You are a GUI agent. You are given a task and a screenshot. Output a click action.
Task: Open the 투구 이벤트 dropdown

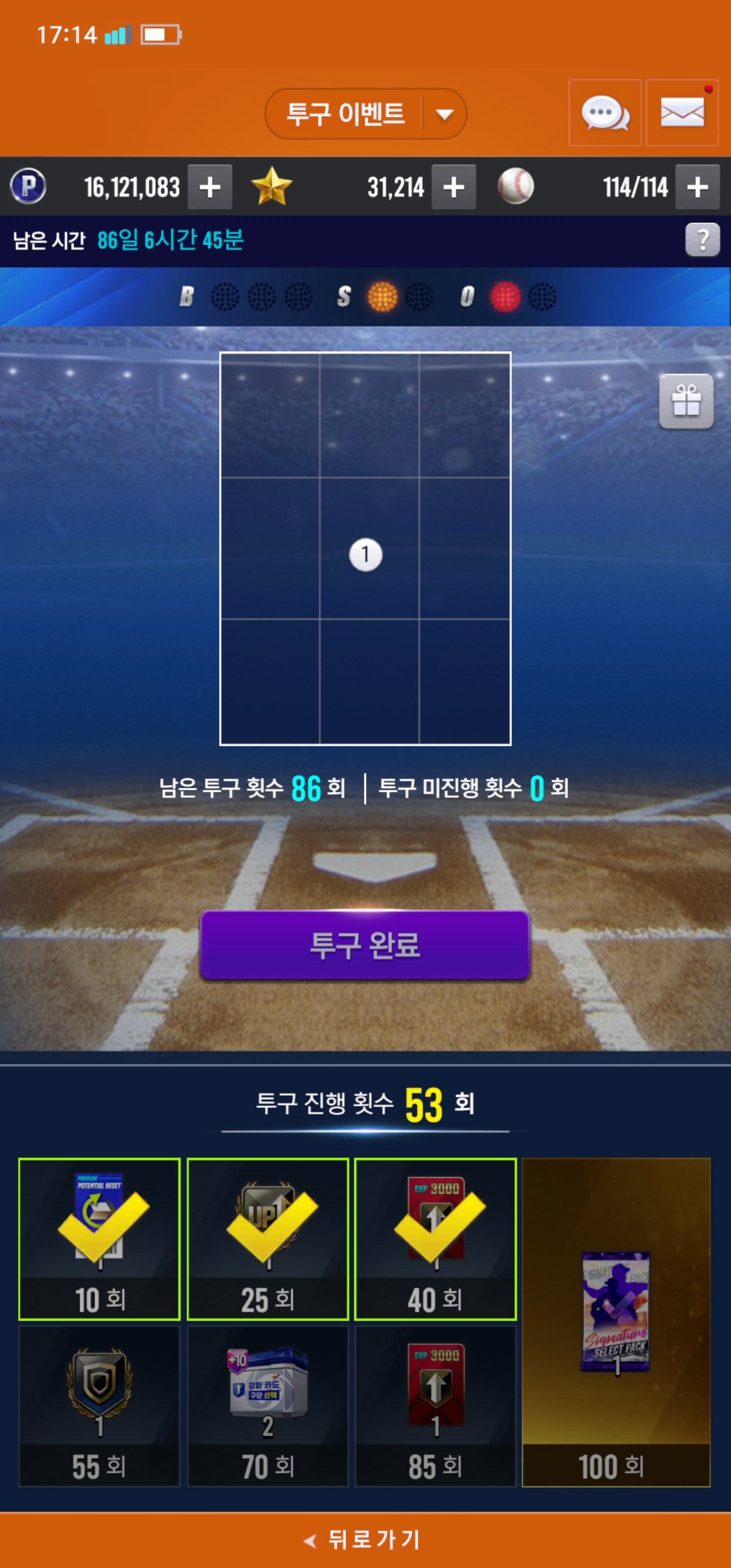tap(365, 114)
